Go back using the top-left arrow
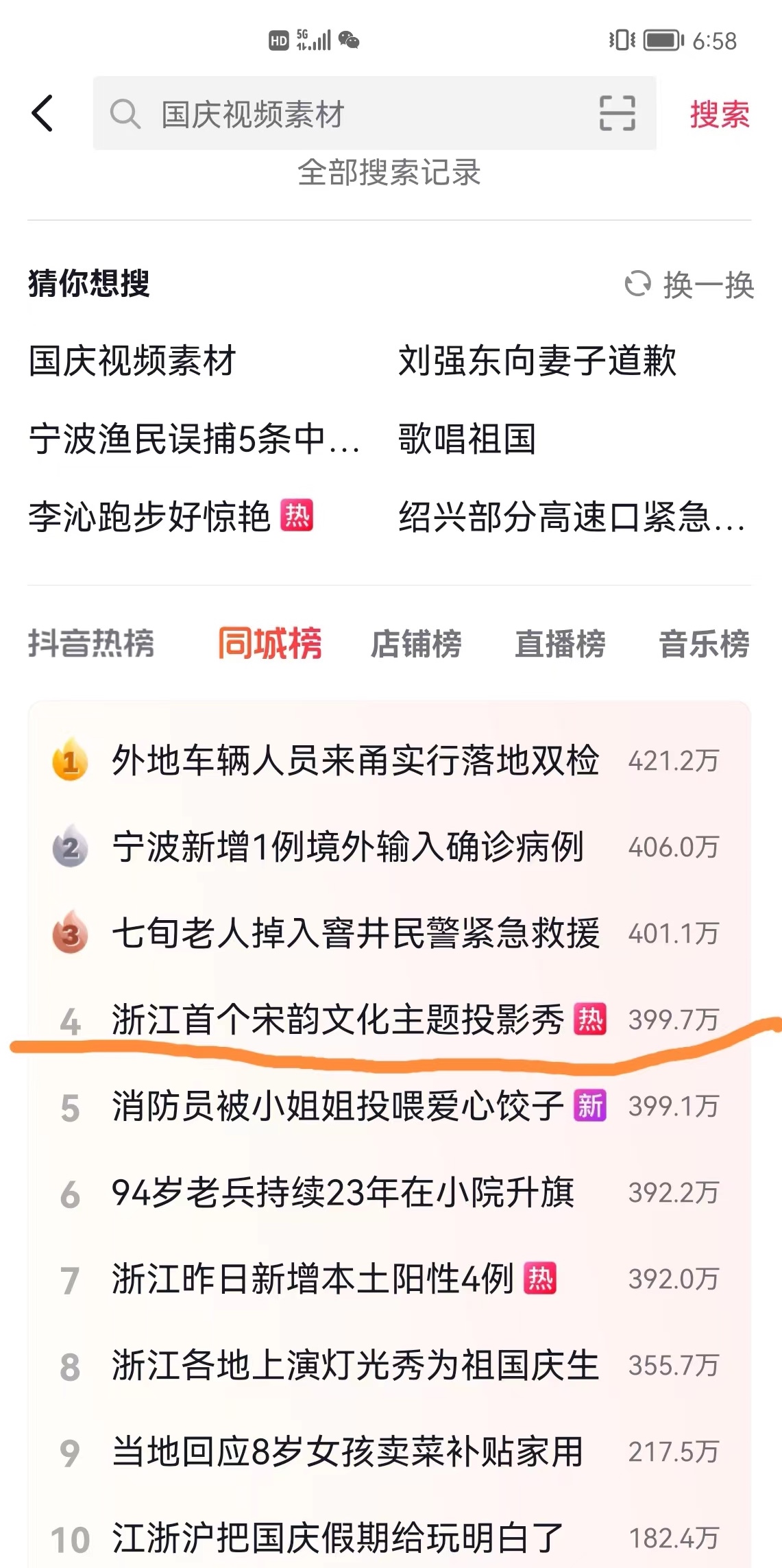 (x=42, y=113)
